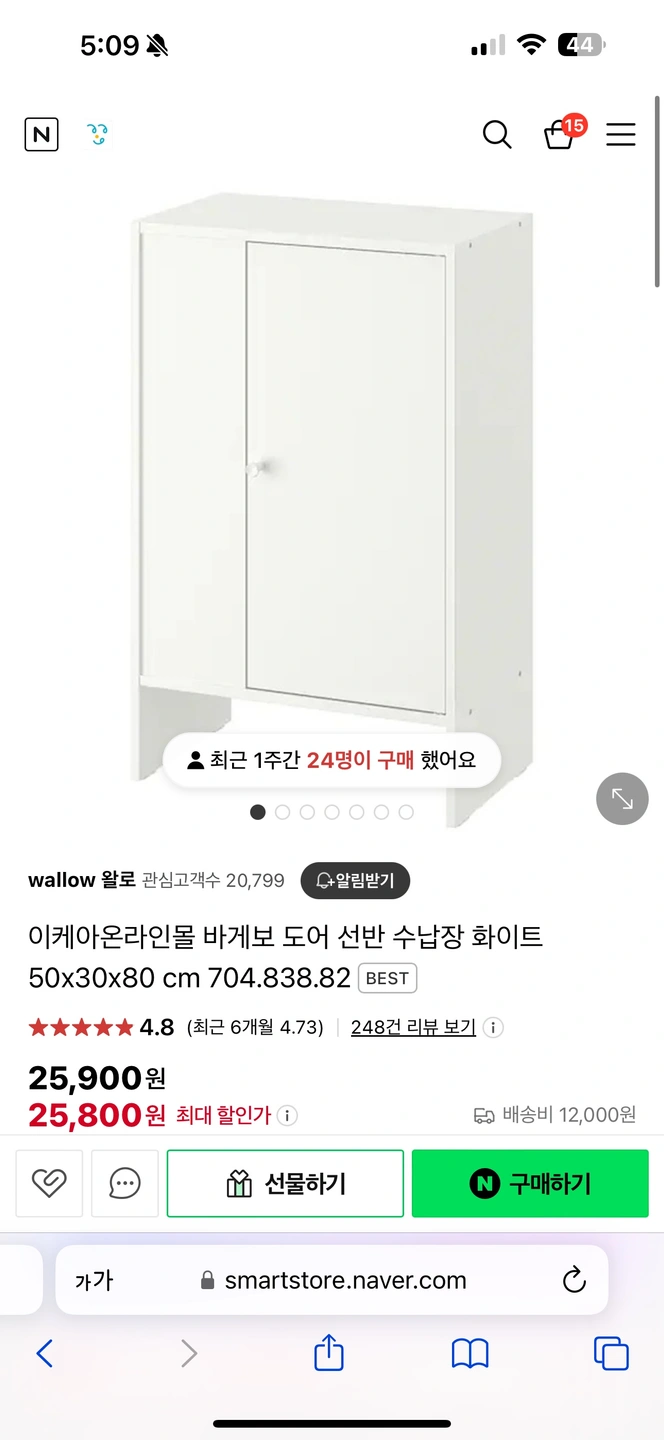Show info about 최대 할인가
The image size is (664, 1440).
287,1115
